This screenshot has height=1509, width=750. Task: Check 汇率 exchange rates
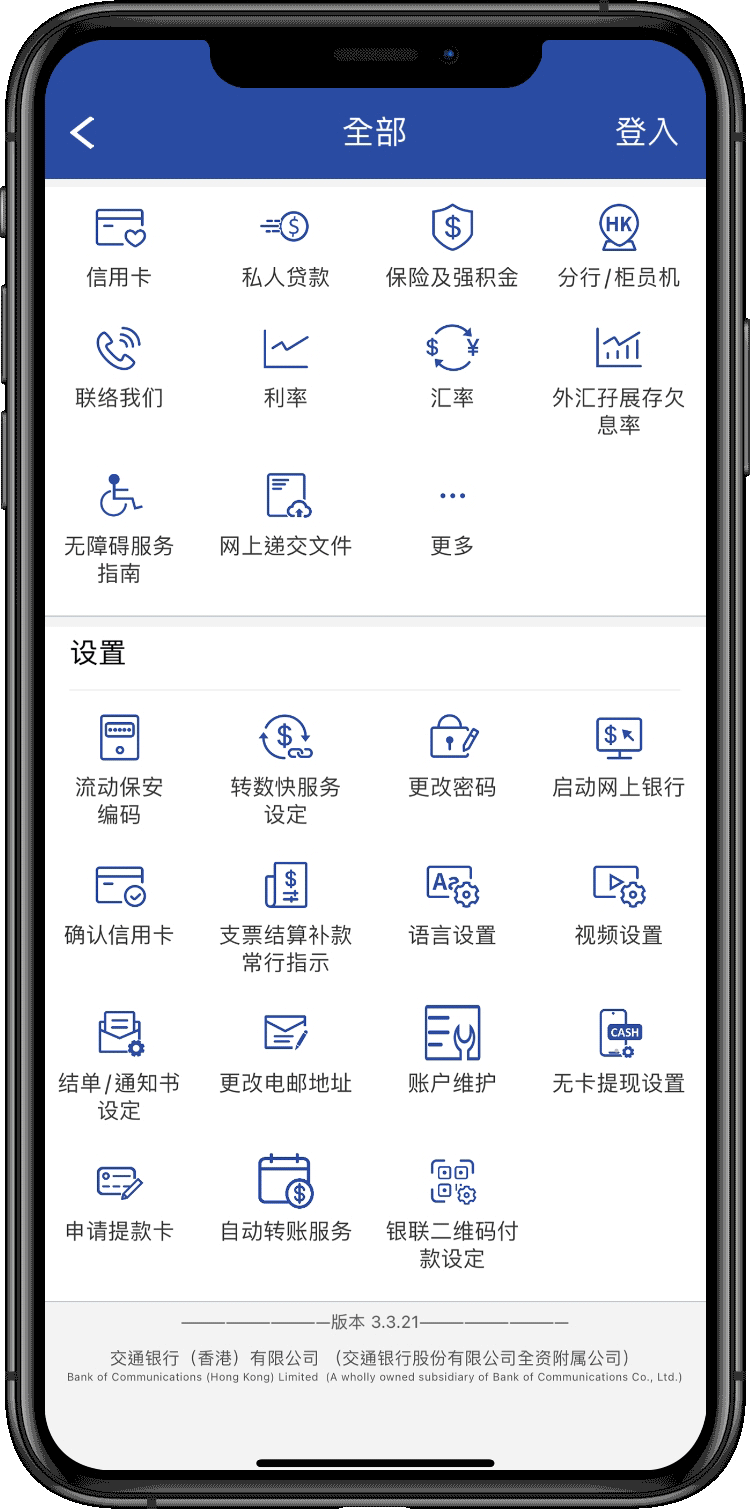(x=452, y=367)
